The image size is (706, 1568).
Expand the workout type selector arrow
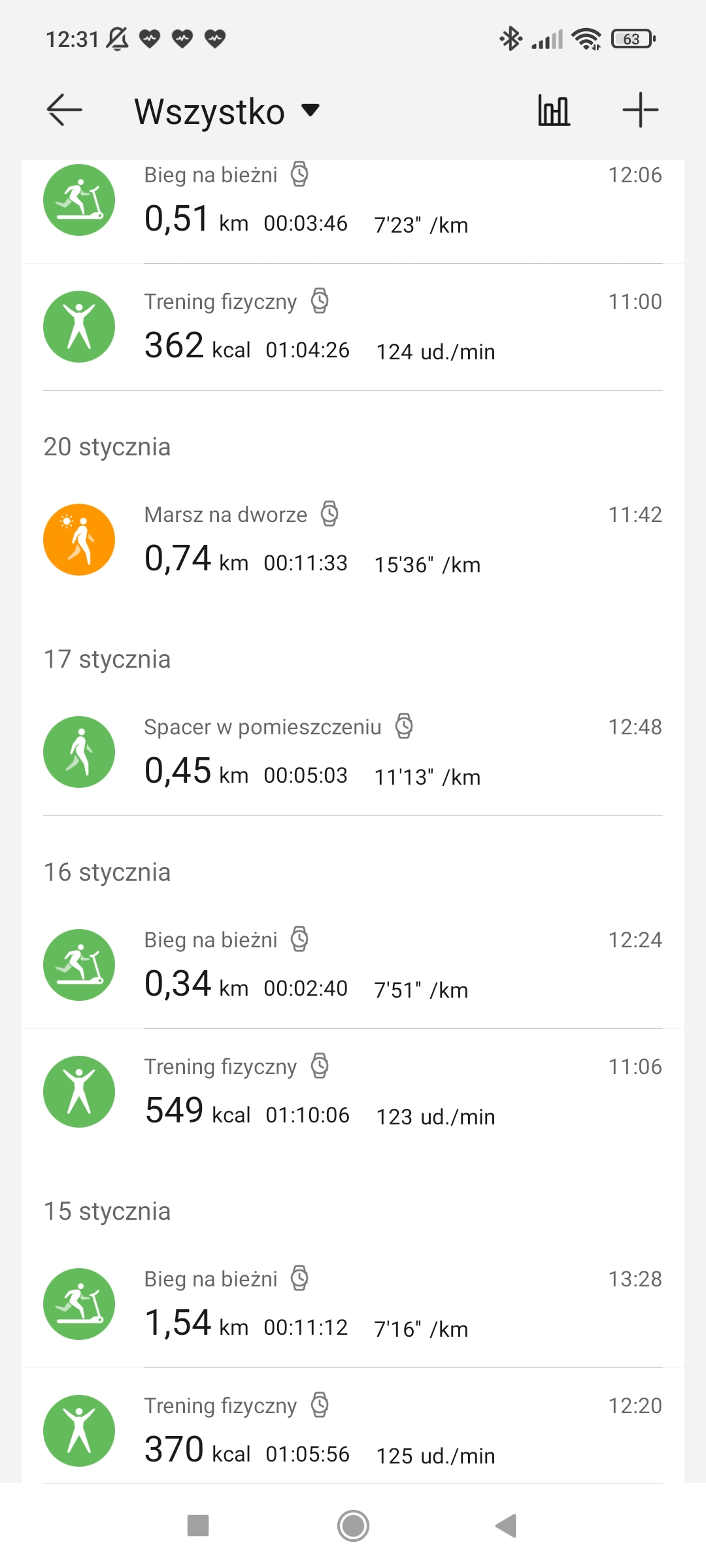point(310,111)
